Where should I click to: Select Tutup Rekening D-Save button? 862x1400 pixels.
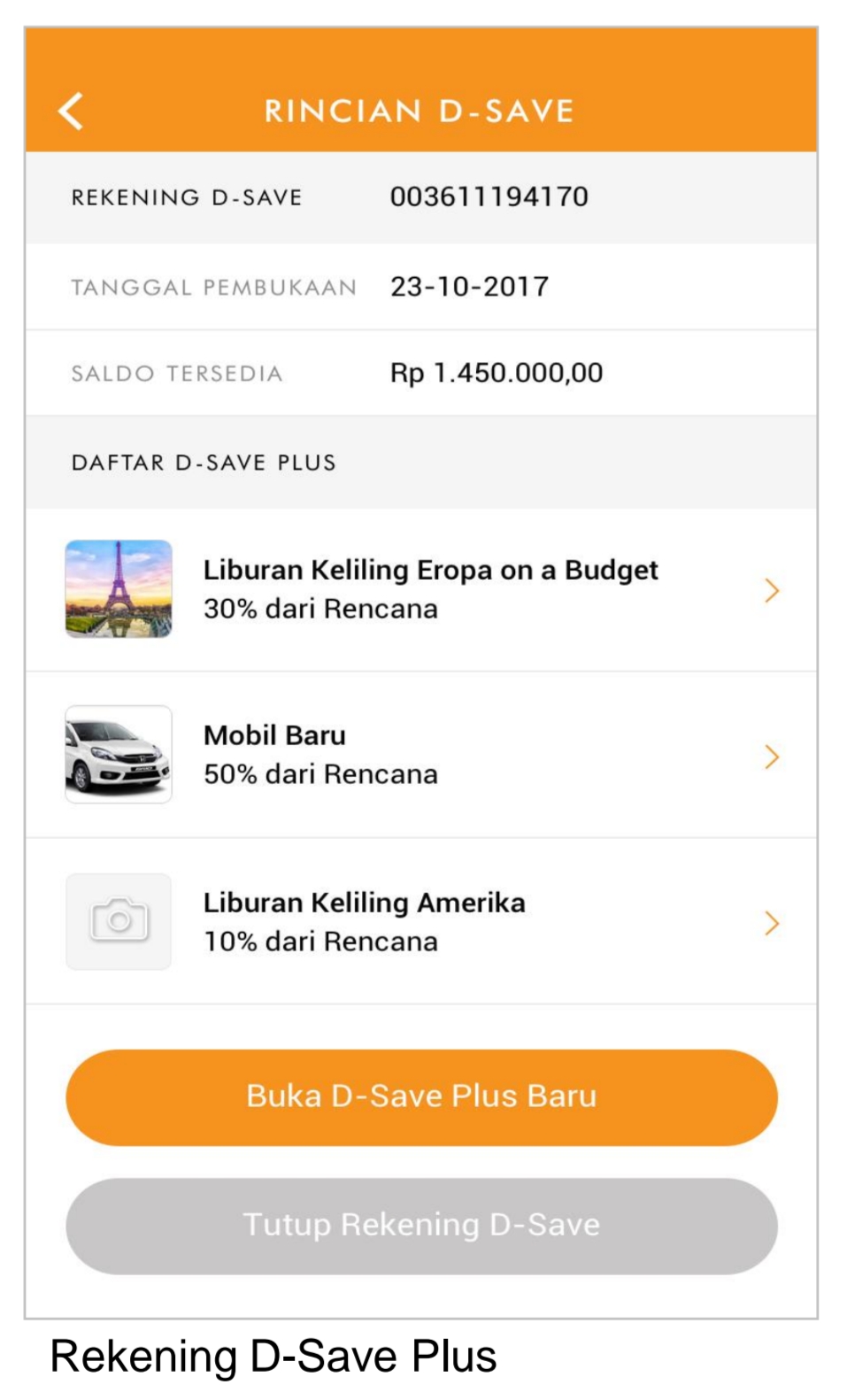click(x=421, y=1226)
